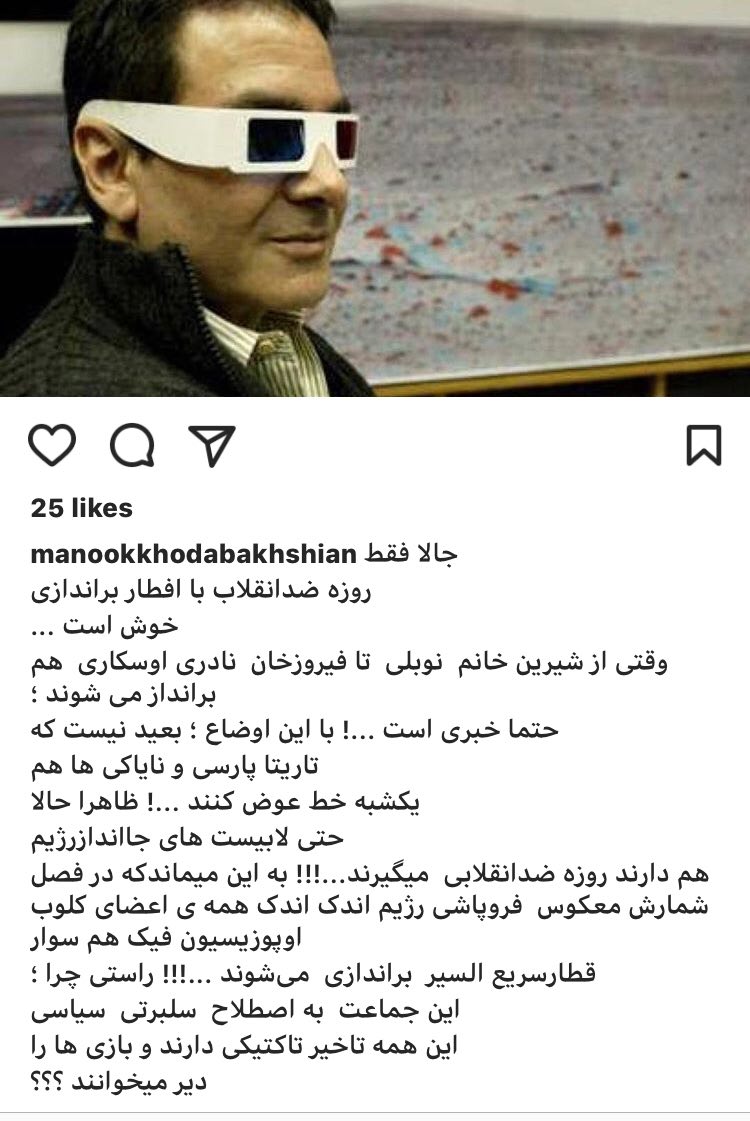Bookmark this post
750x1121 pixels.
pyautogui.click(x=704, y=446)
